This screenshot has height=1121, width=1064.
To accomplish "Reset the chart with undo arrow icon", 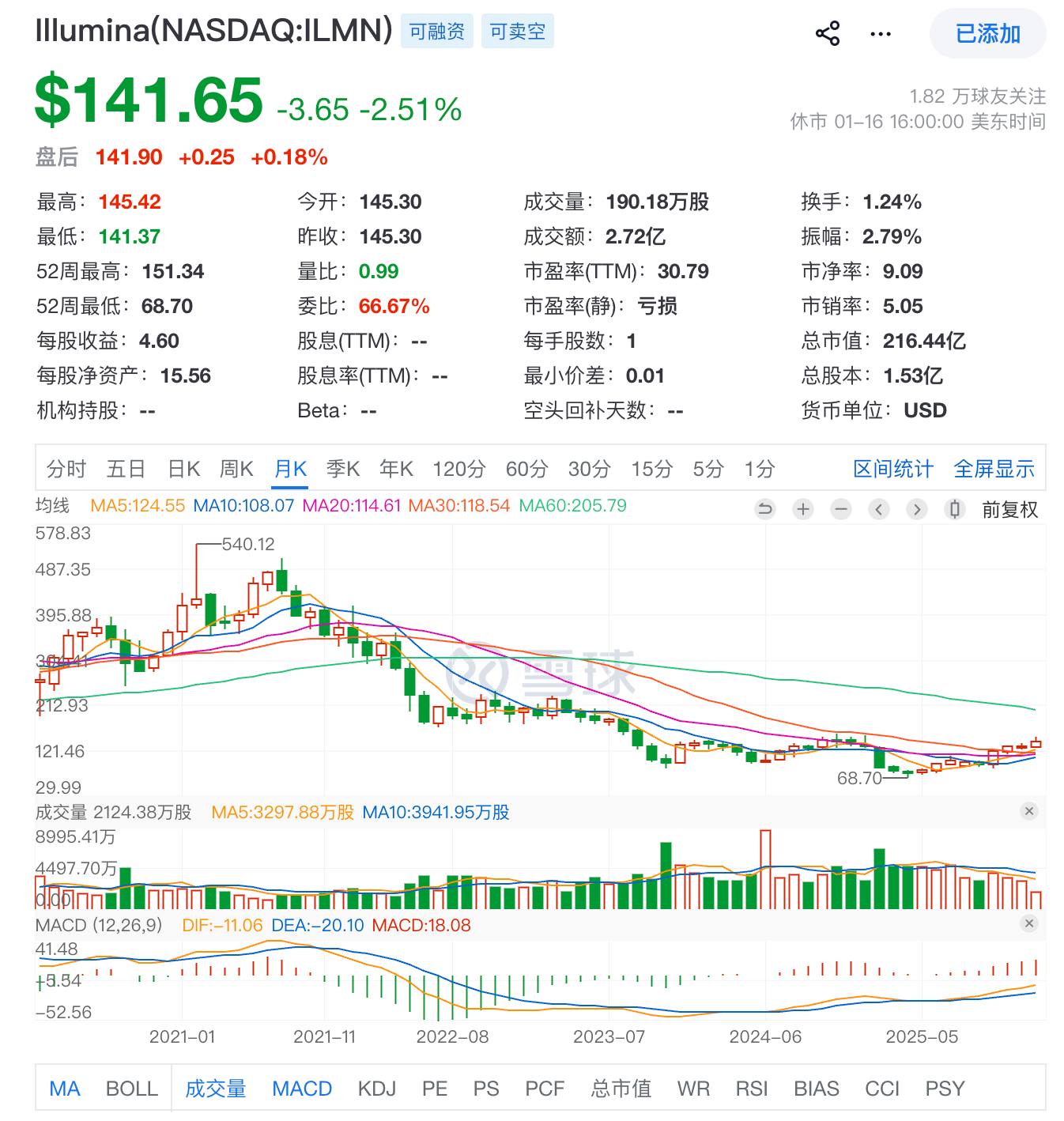I will 765,509.
